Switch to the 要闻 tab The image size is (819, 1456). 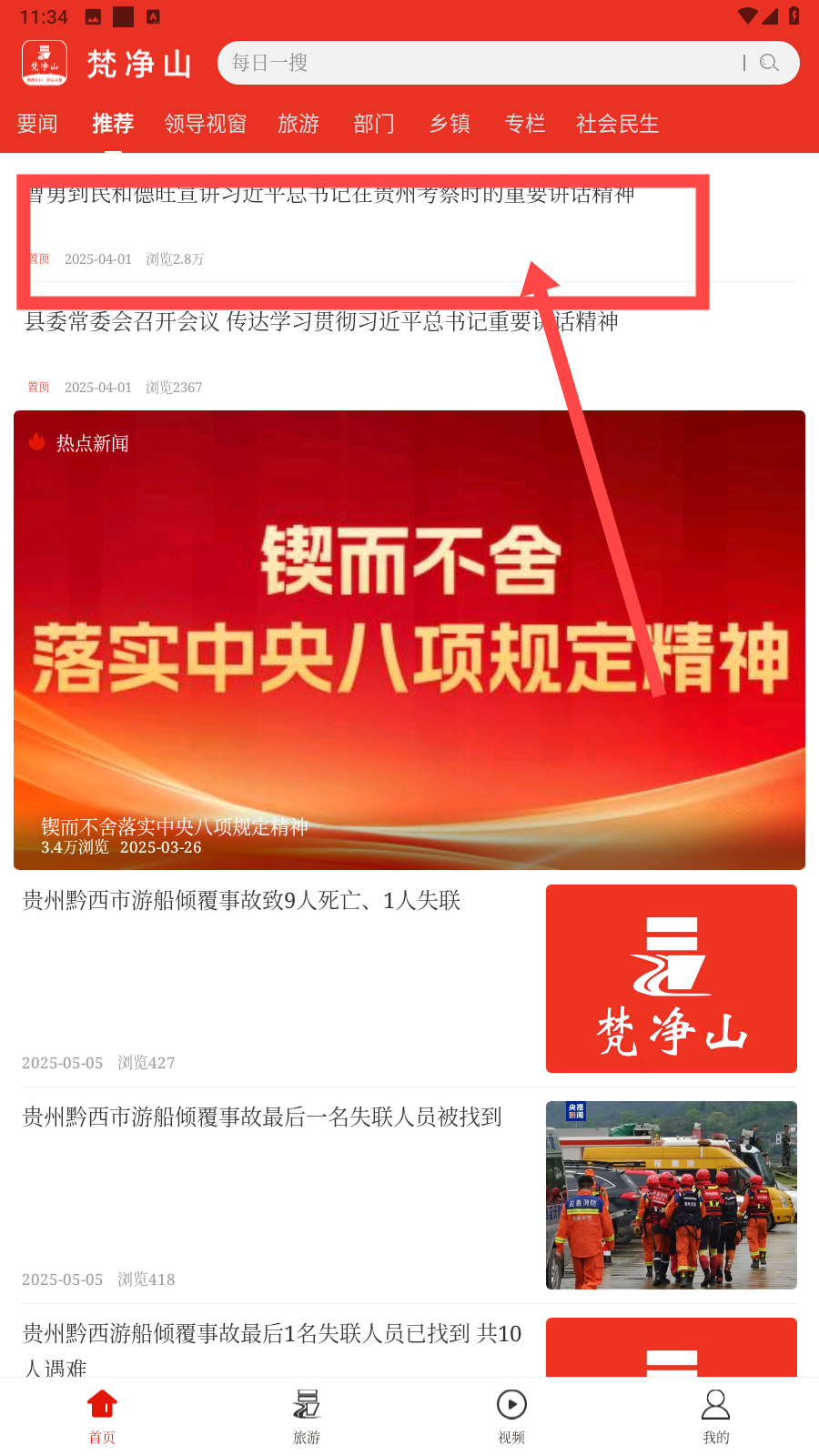point(37,124)
